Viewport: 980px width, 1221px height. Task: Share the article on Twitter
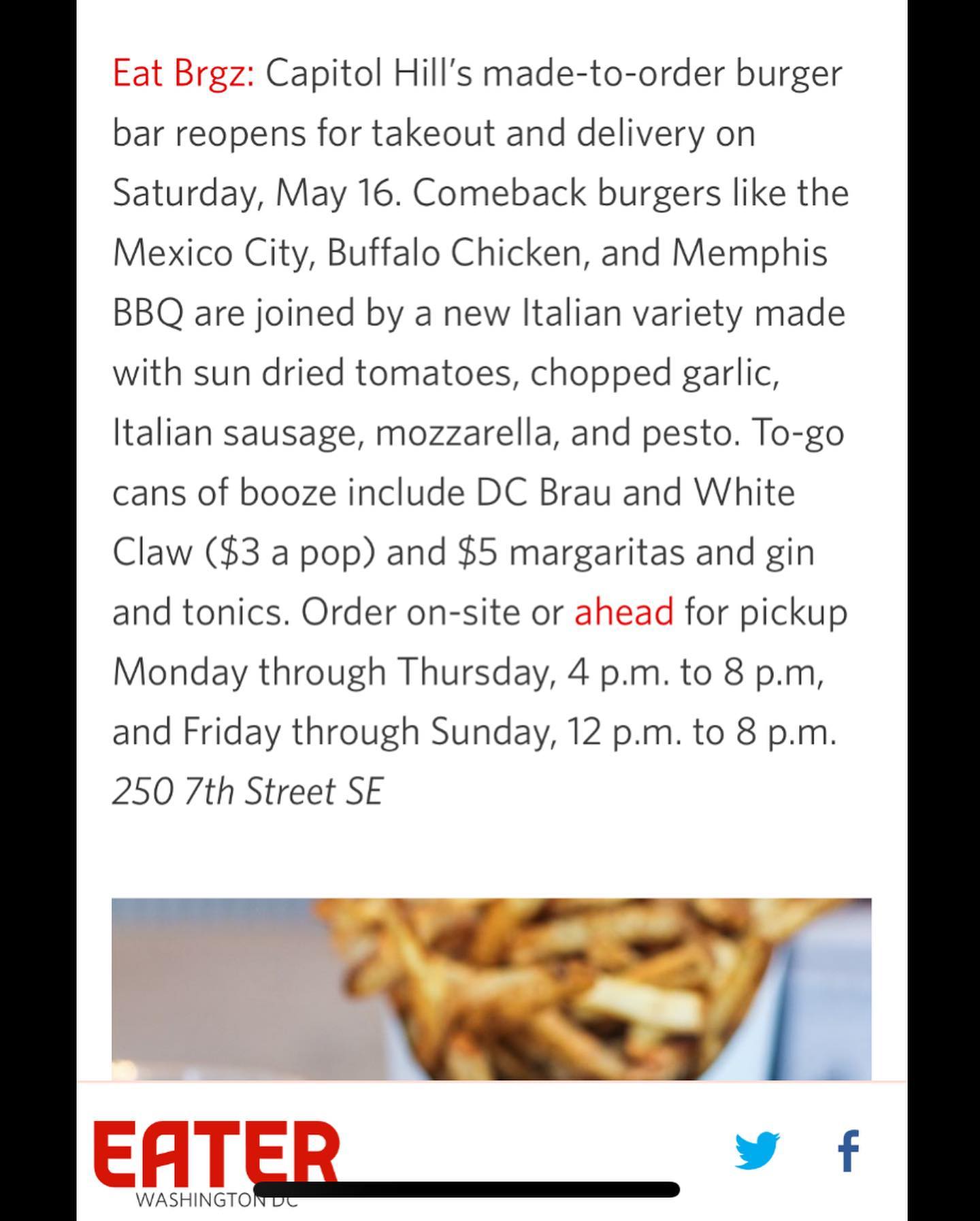coord(757,1150)
